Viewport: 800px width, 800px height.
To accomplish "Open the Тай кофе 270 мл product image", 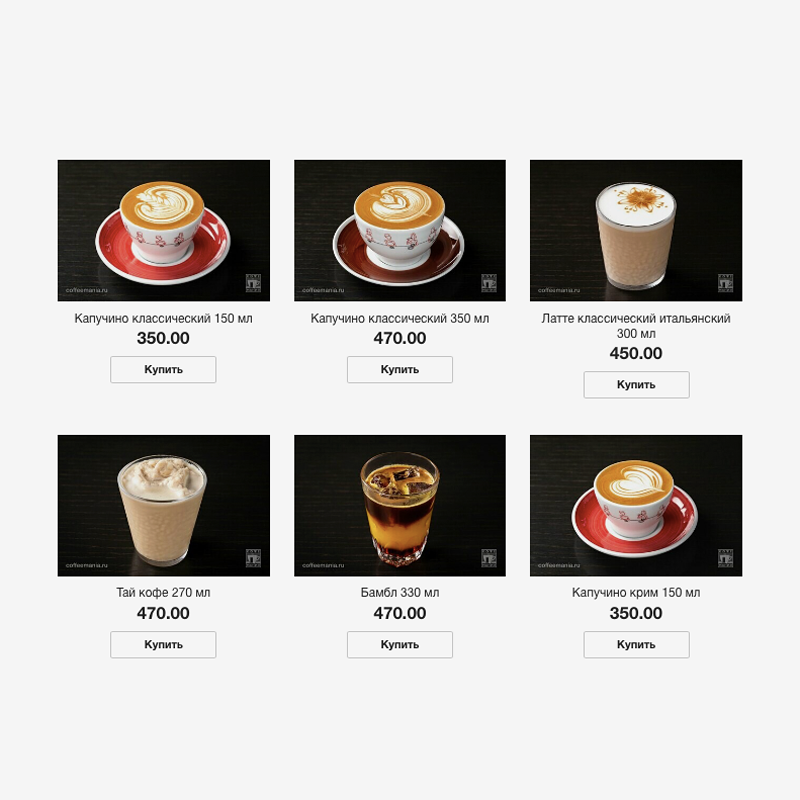I will click(163, 505).
